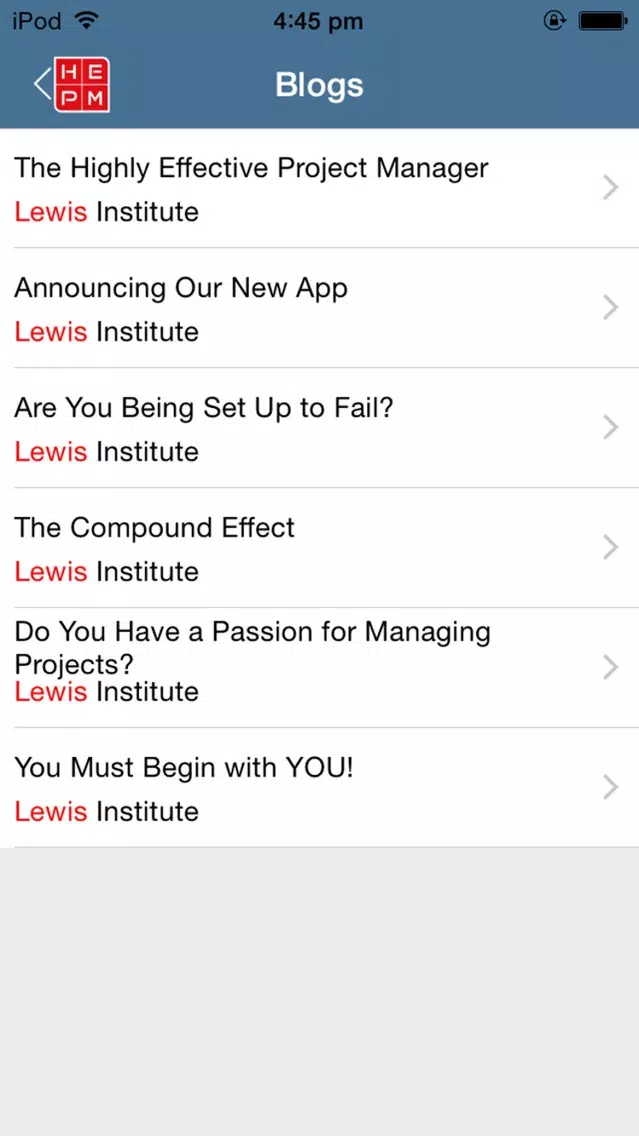Read Are You Being Set Up to Fail?
Screen dimensions: 639x1136
point(320,428)
